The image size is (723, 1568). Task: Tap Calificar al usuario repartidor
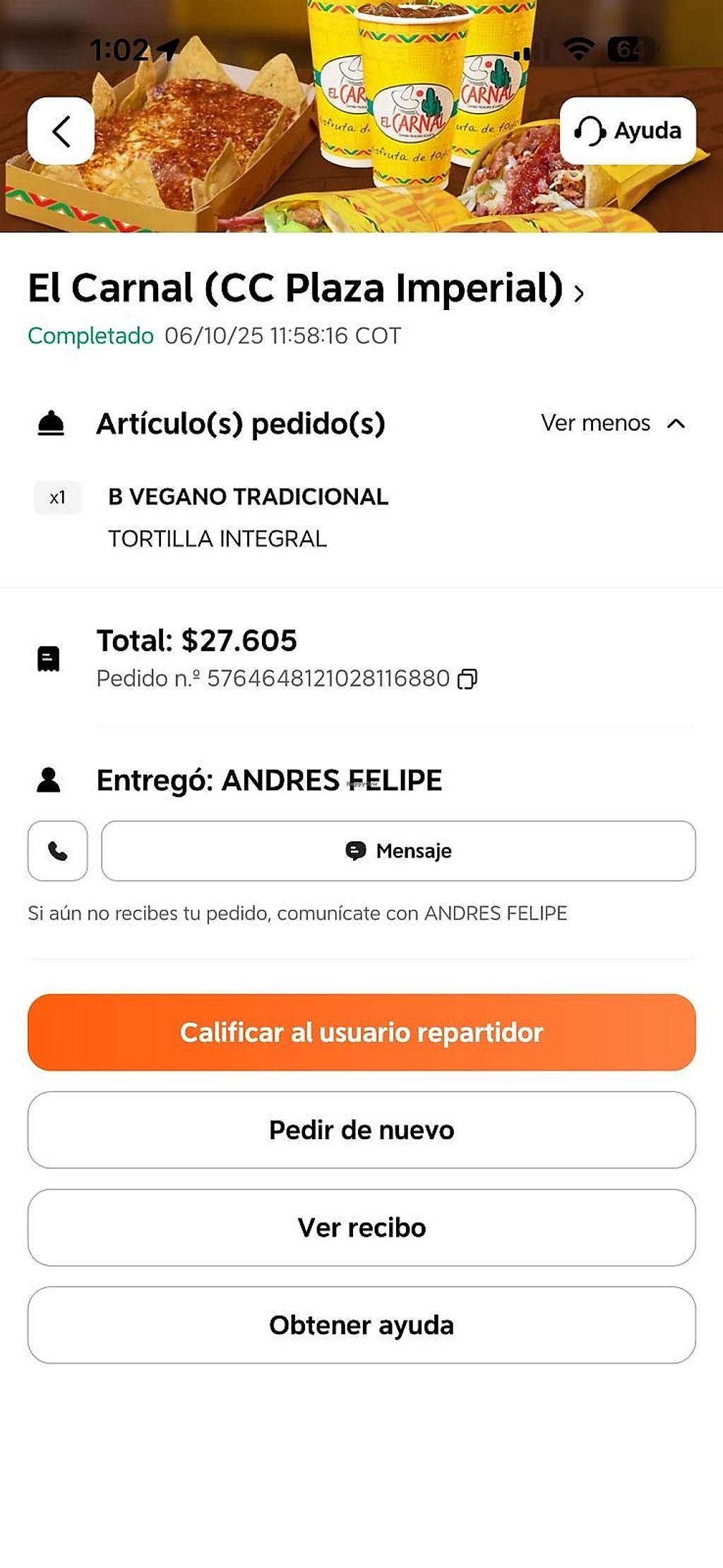click(x=361, y=1033)
